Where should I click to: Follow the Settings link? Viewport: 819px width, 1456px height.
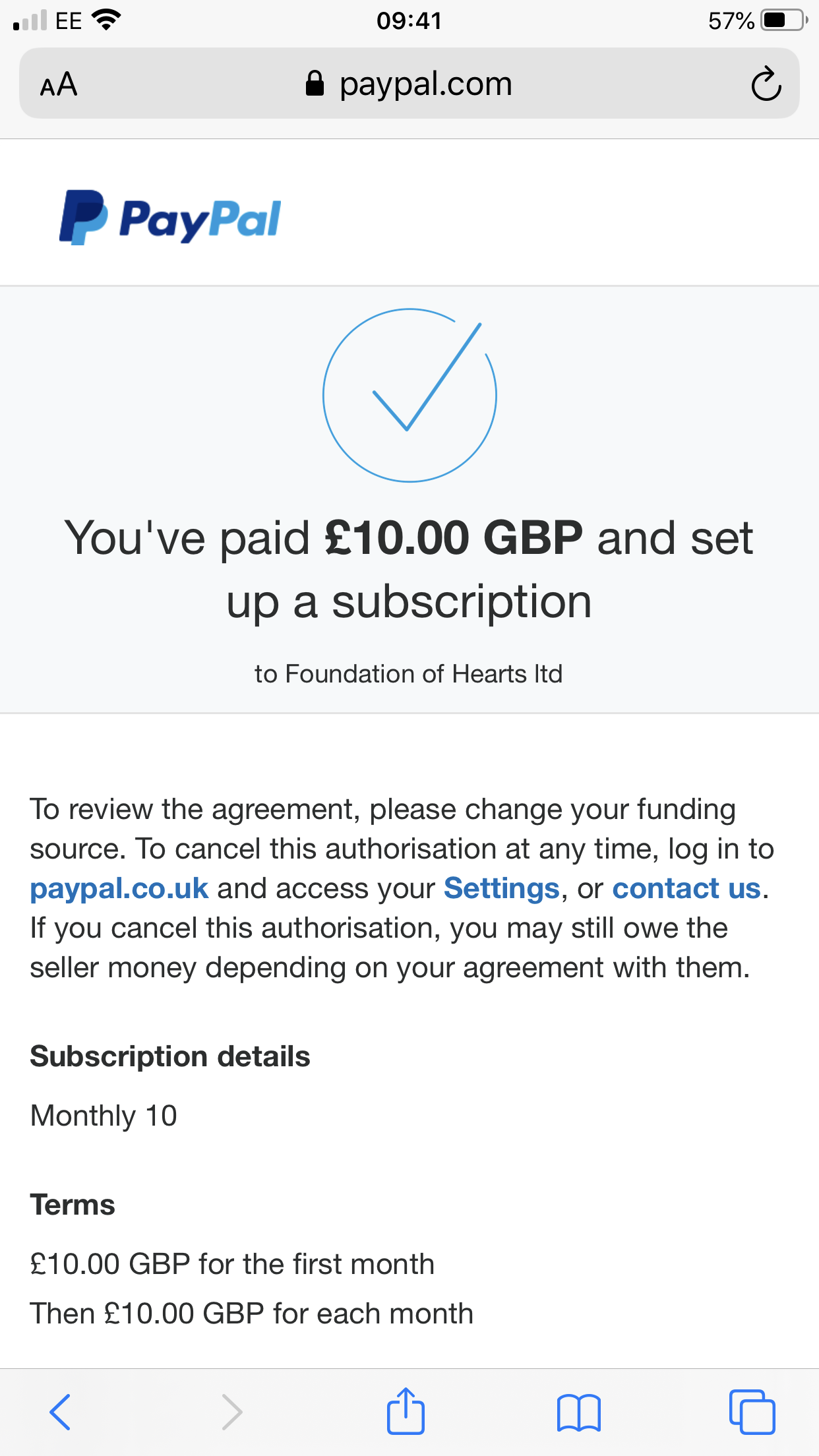click(x=501, y=888)
